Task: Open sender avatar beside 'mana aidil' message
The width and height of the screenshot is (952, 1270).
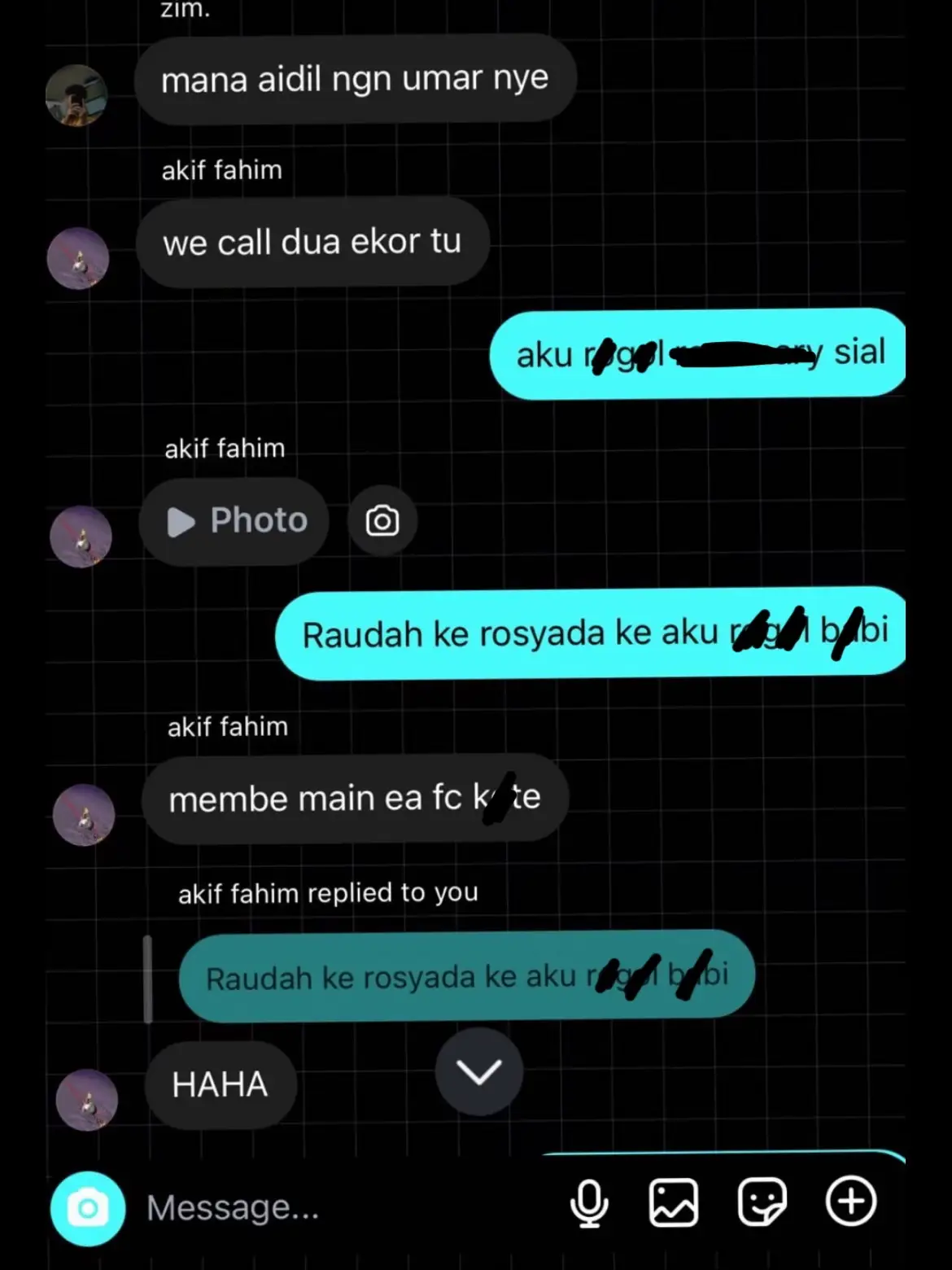Action: tap(76, 96)
